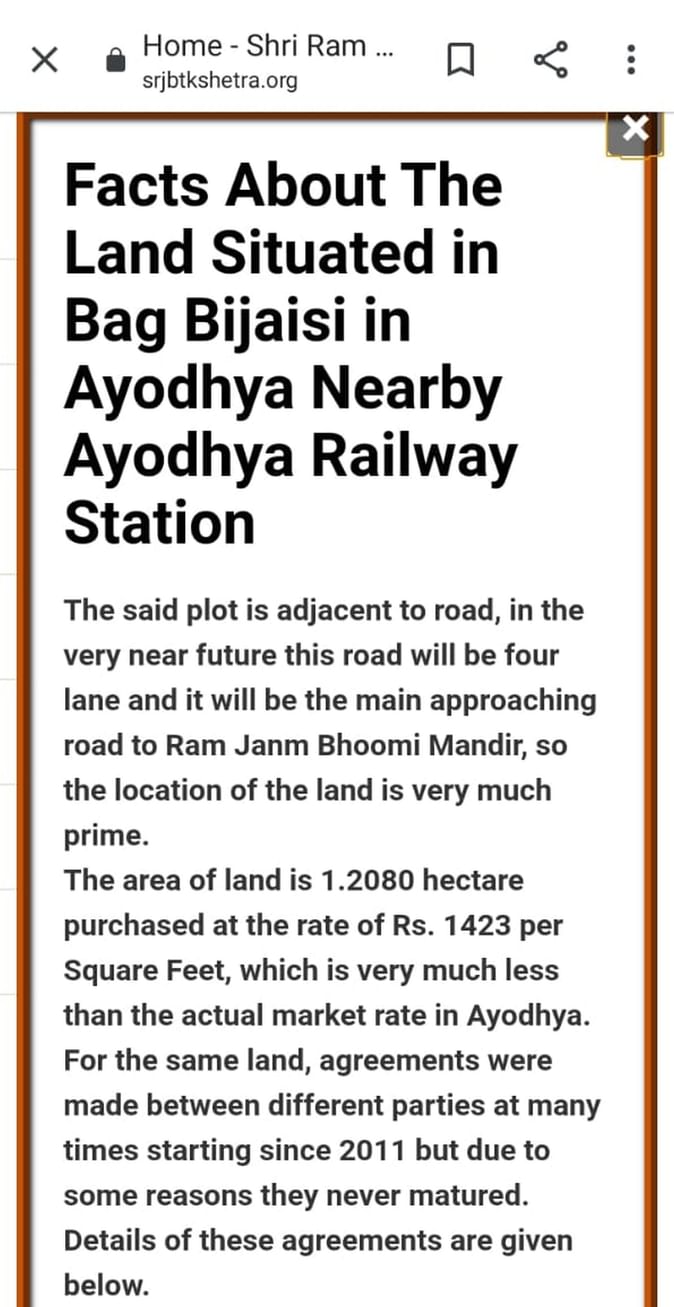
Task: Dismiss the land facts popup
Action: (x=635, y=129)
